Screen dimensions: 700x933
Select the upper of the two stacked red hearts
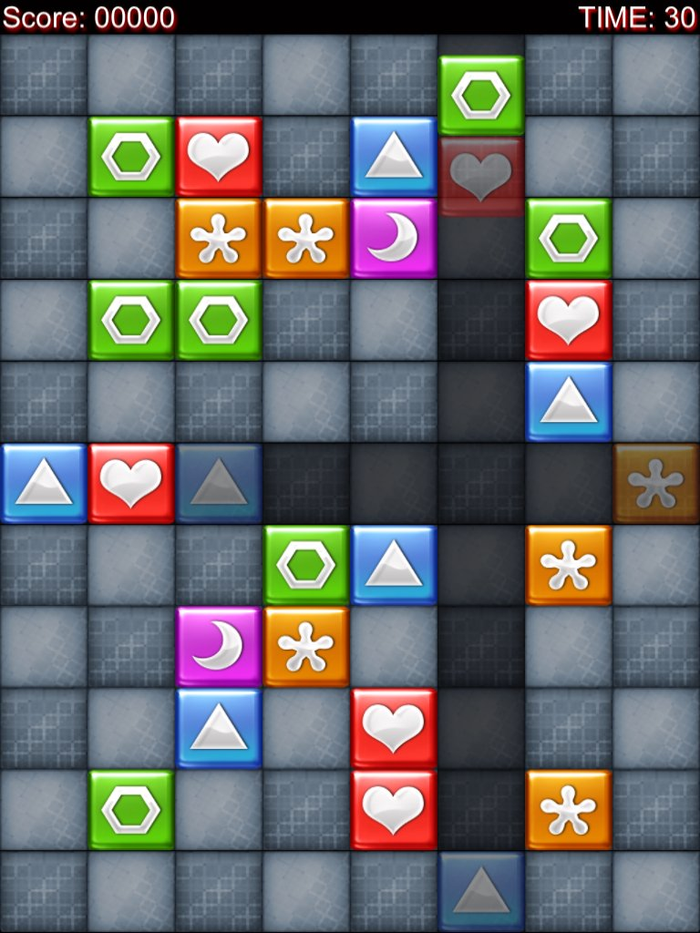[393, 728]
